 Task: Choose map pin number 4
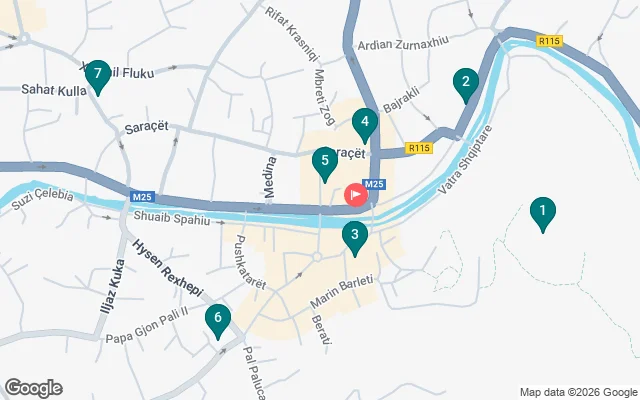coord(365,126)
